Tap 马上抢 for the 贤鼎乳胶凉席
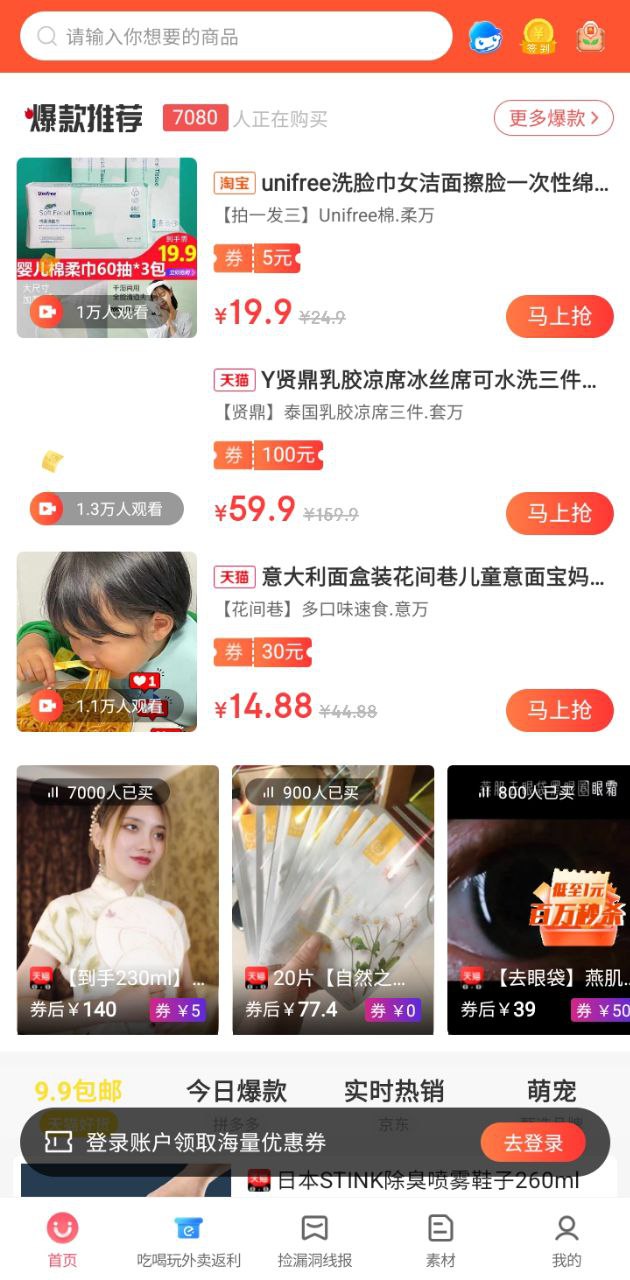This screenshot has height=1280, width=630. (x=559, y=513)
